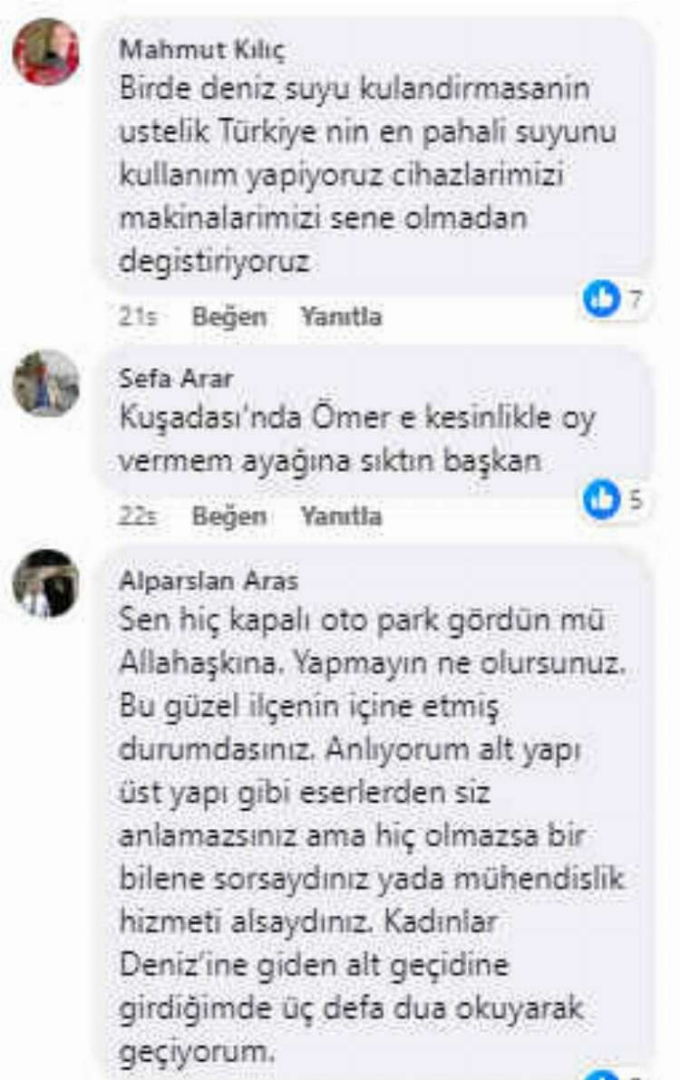Open Alparslan Aras's profile picture

tap(46, 583)
